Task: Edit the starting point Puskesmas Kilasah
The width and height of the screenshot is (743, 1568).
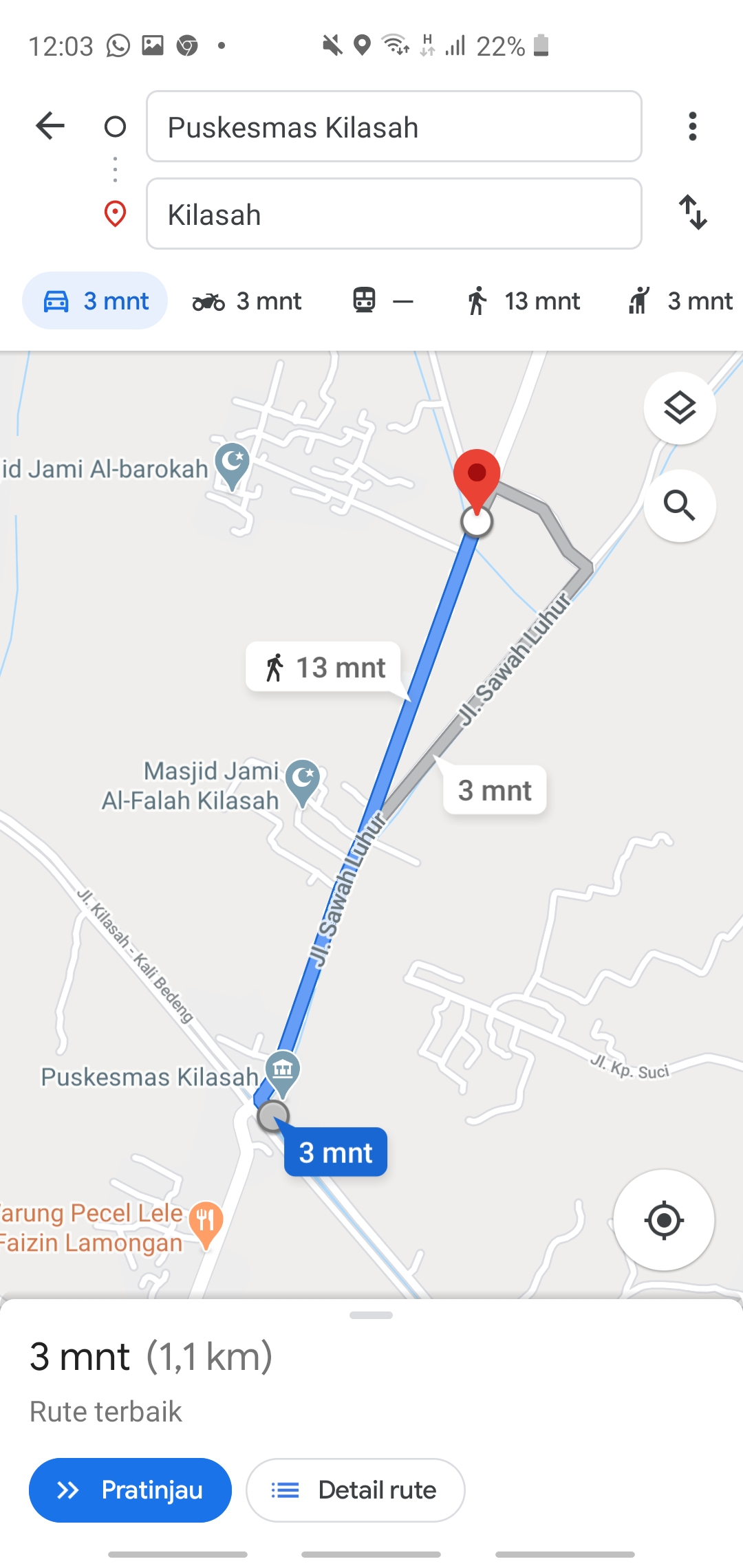Action: (394, 127)
